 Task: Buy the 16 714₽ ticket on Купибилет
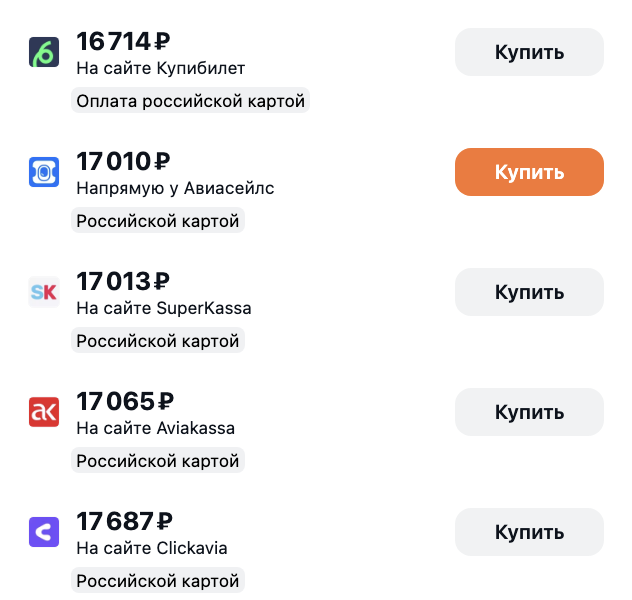pyautogui.click(x=529, y=52)
